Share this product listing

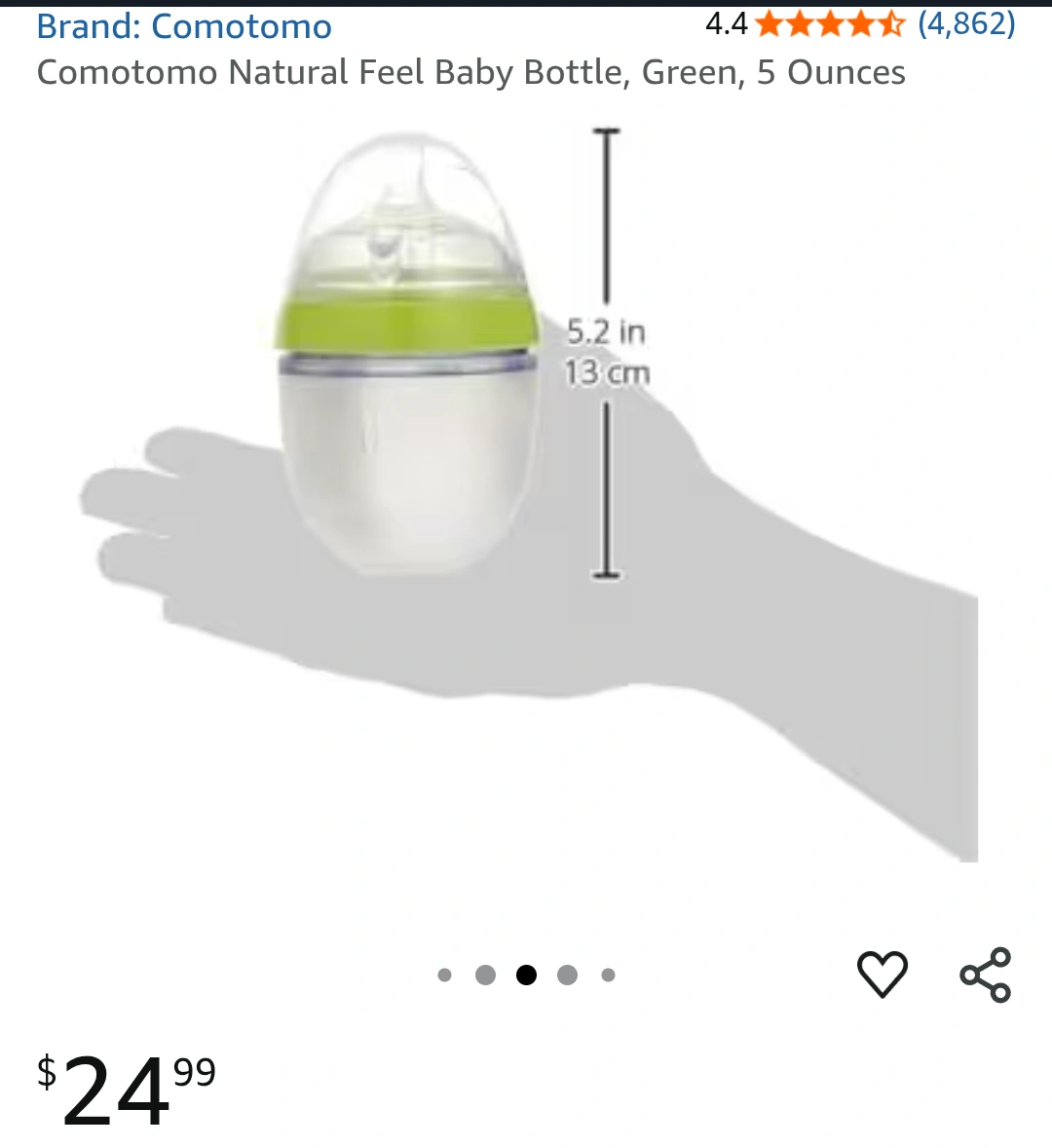coord(985,974)
